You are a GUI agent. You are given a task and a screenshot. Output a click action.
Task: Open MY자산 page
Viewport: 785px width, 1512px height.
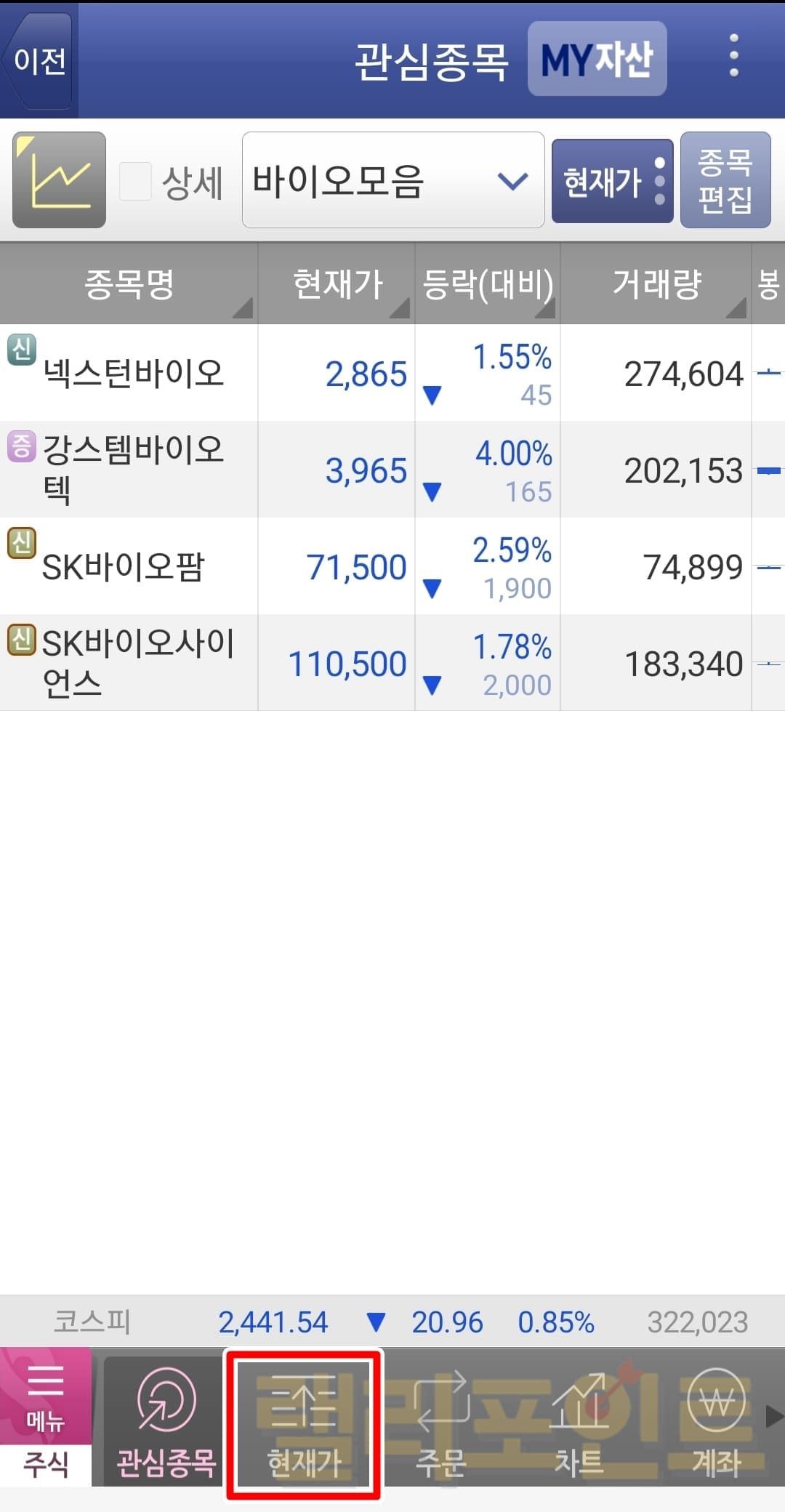click(597, 60)
